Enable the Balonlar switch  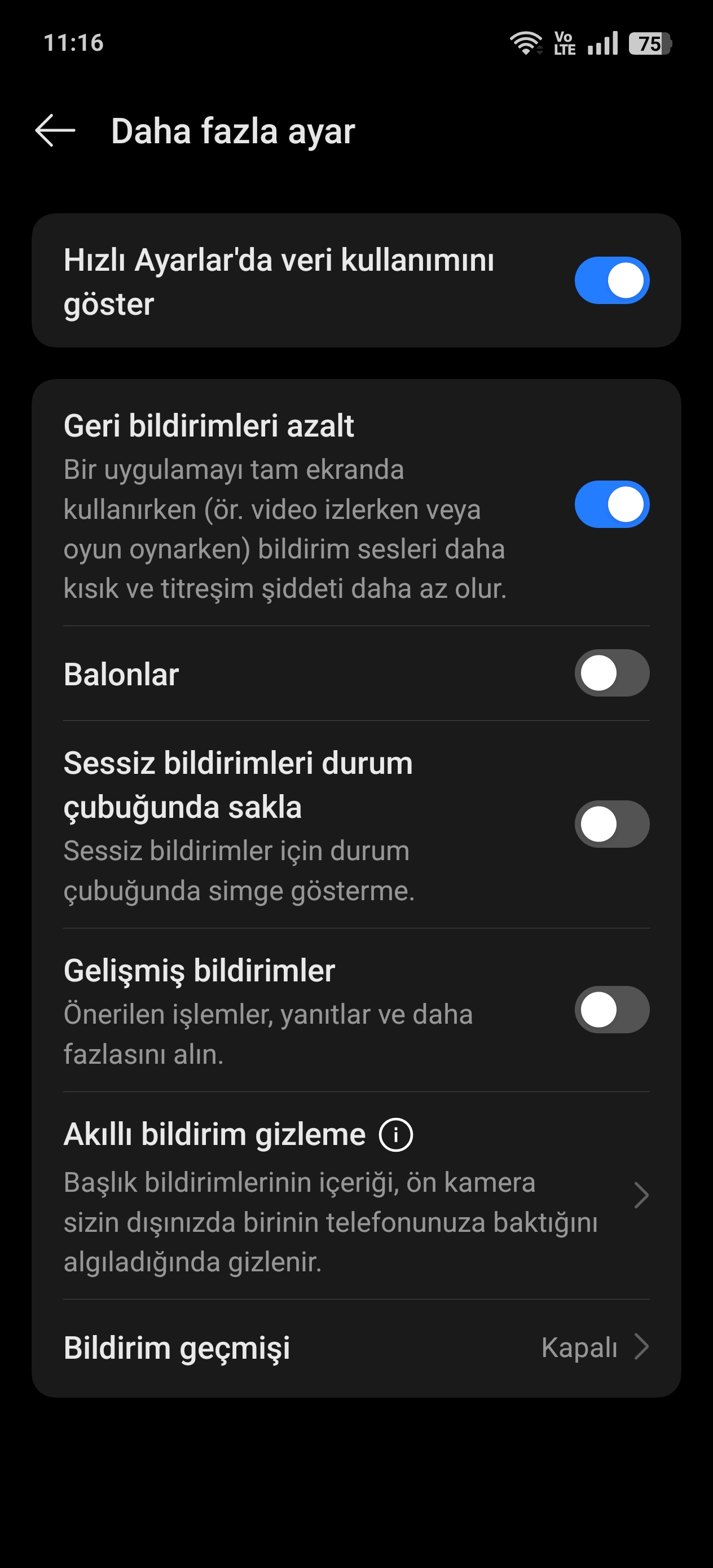(611, 673)
